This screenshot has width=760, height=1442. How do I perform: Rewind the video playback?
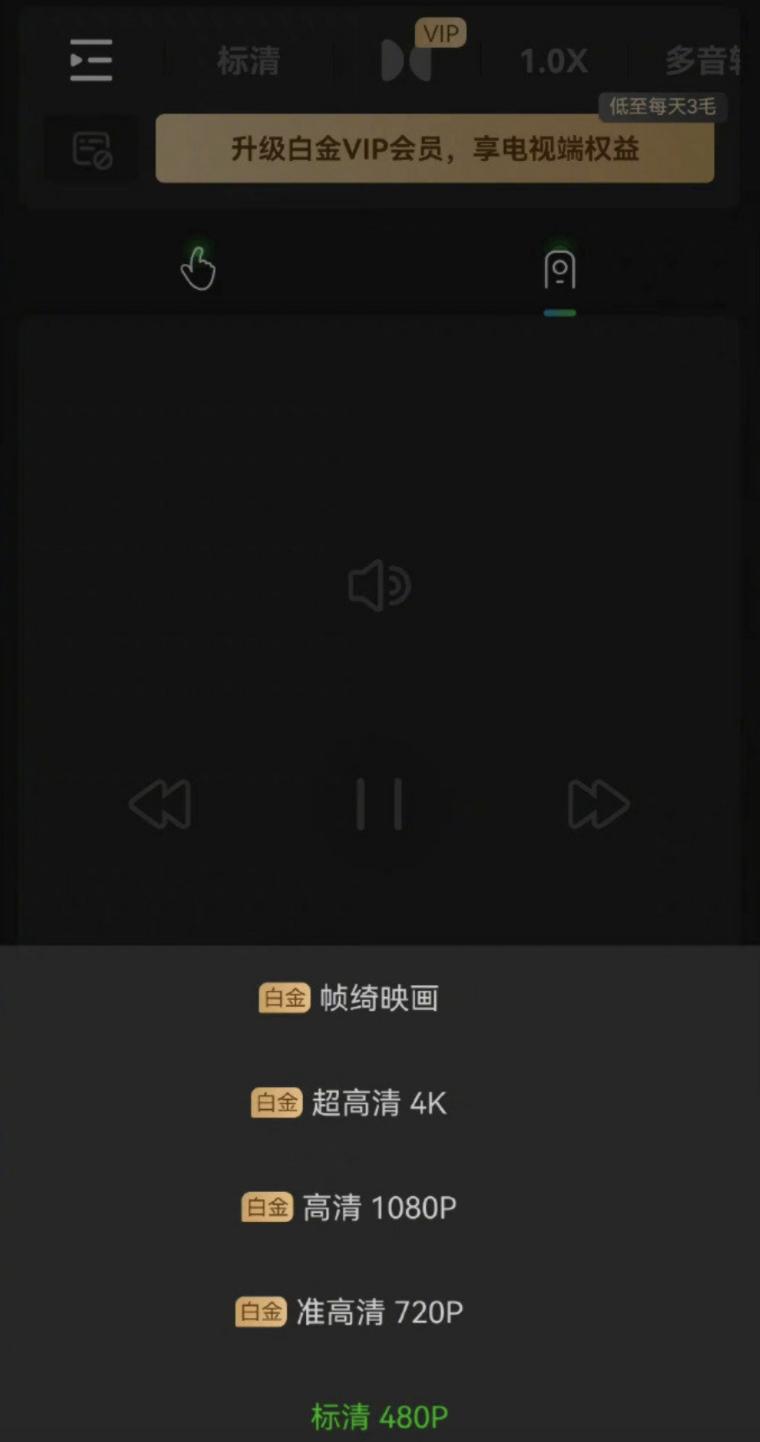pos(160,803)
